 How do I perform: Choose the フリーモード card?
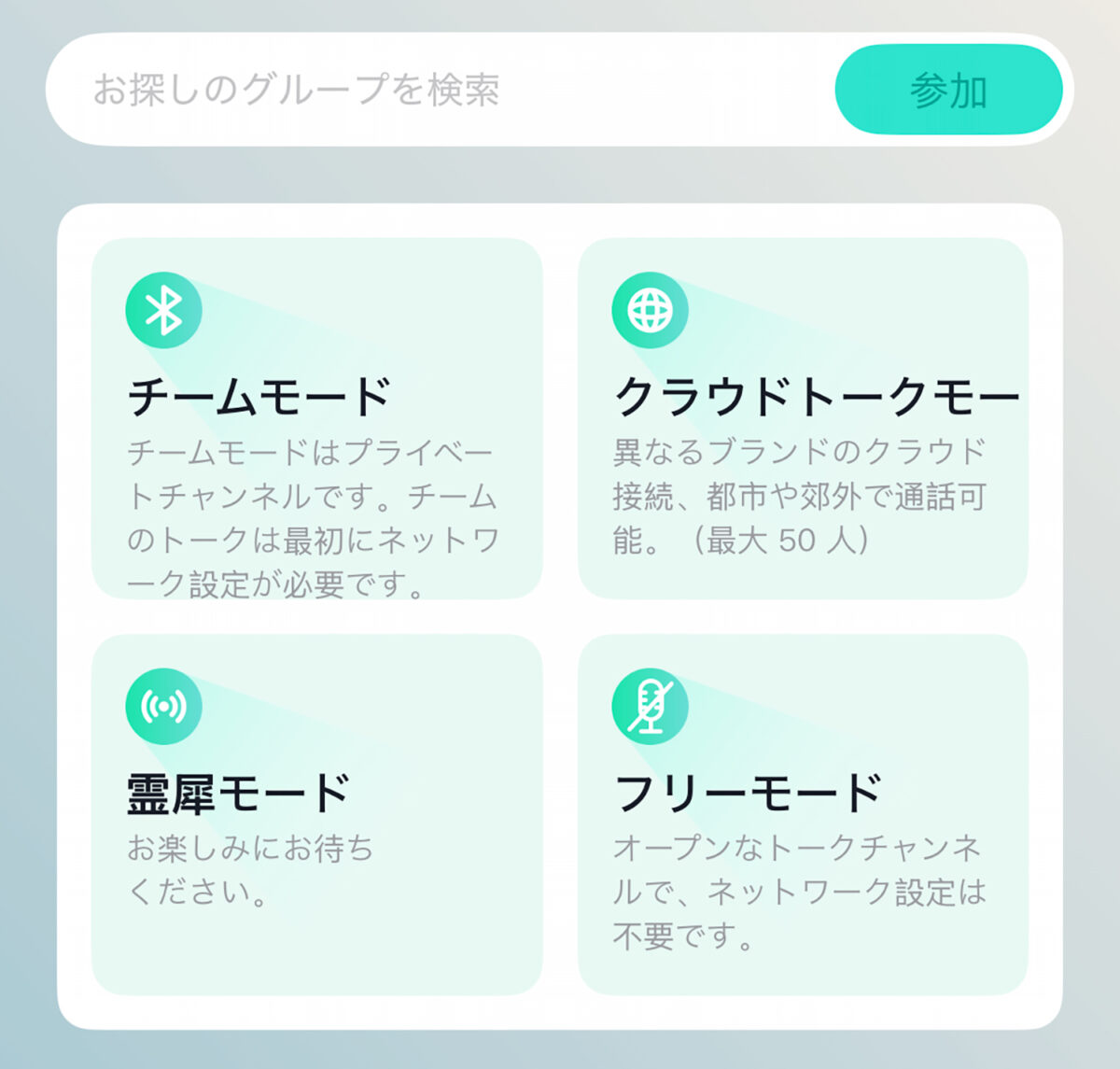pyautogui.click(x=803, y=814)
